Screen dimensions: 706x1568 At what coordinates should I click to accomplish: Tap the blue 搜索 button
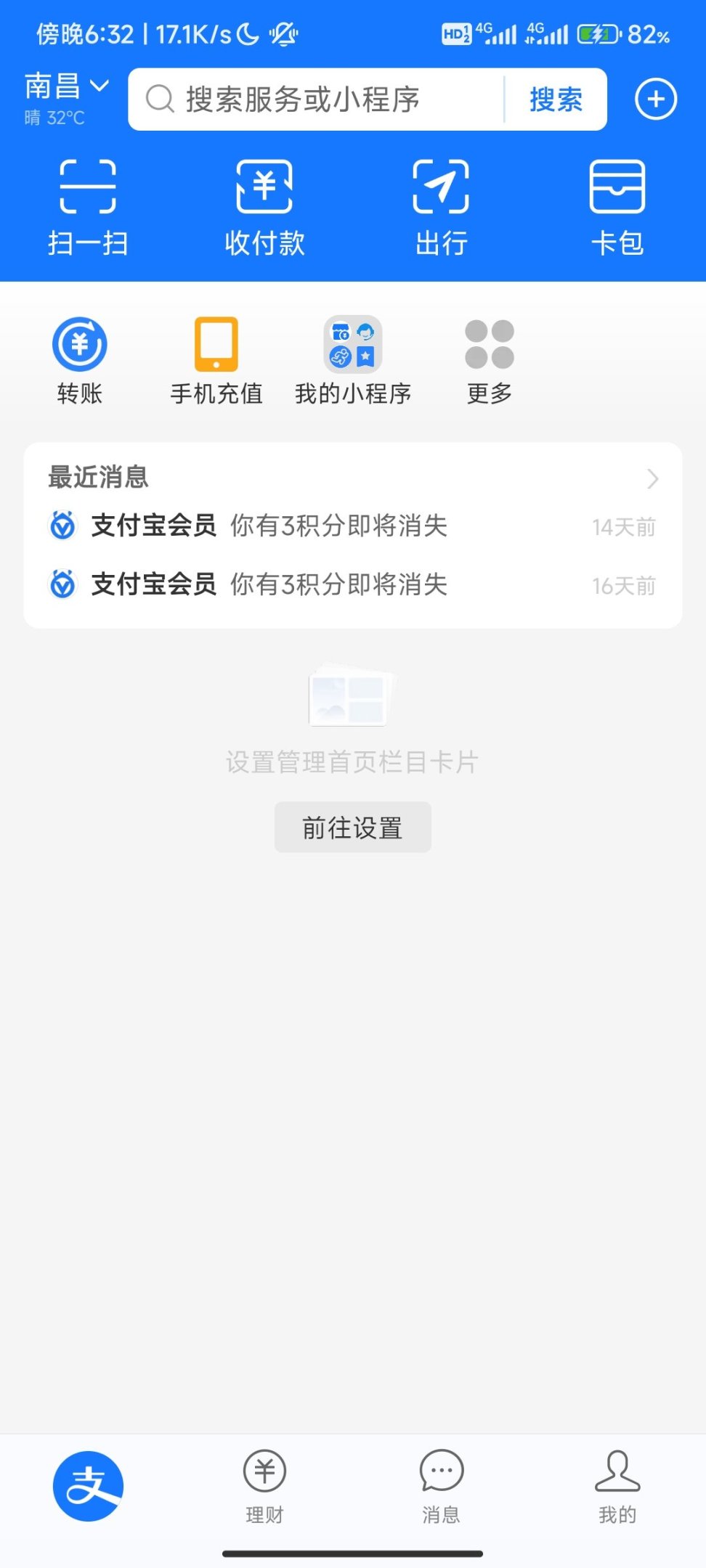pos(556,99)
